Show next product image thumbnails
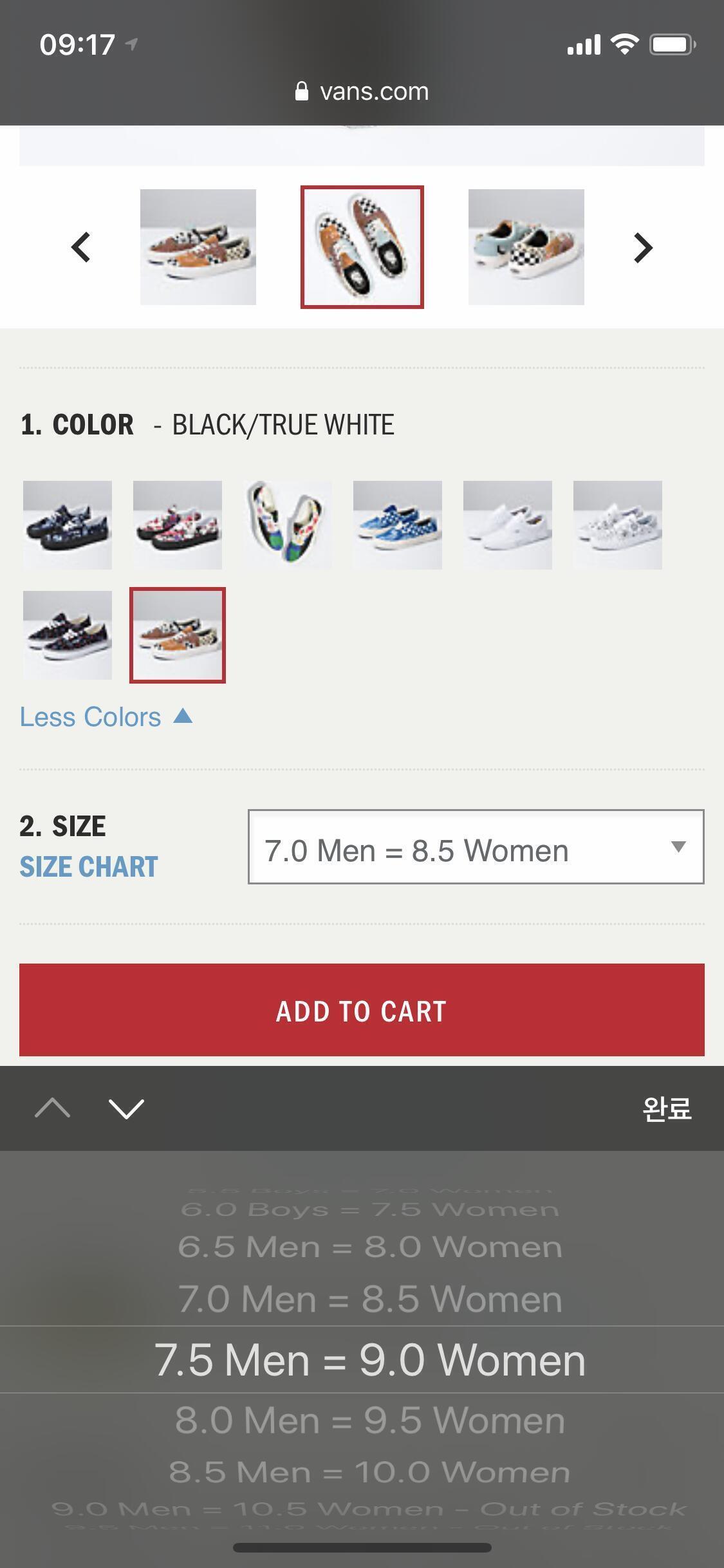The height and width of the screenshot is (1568, 724). (642, 247)
